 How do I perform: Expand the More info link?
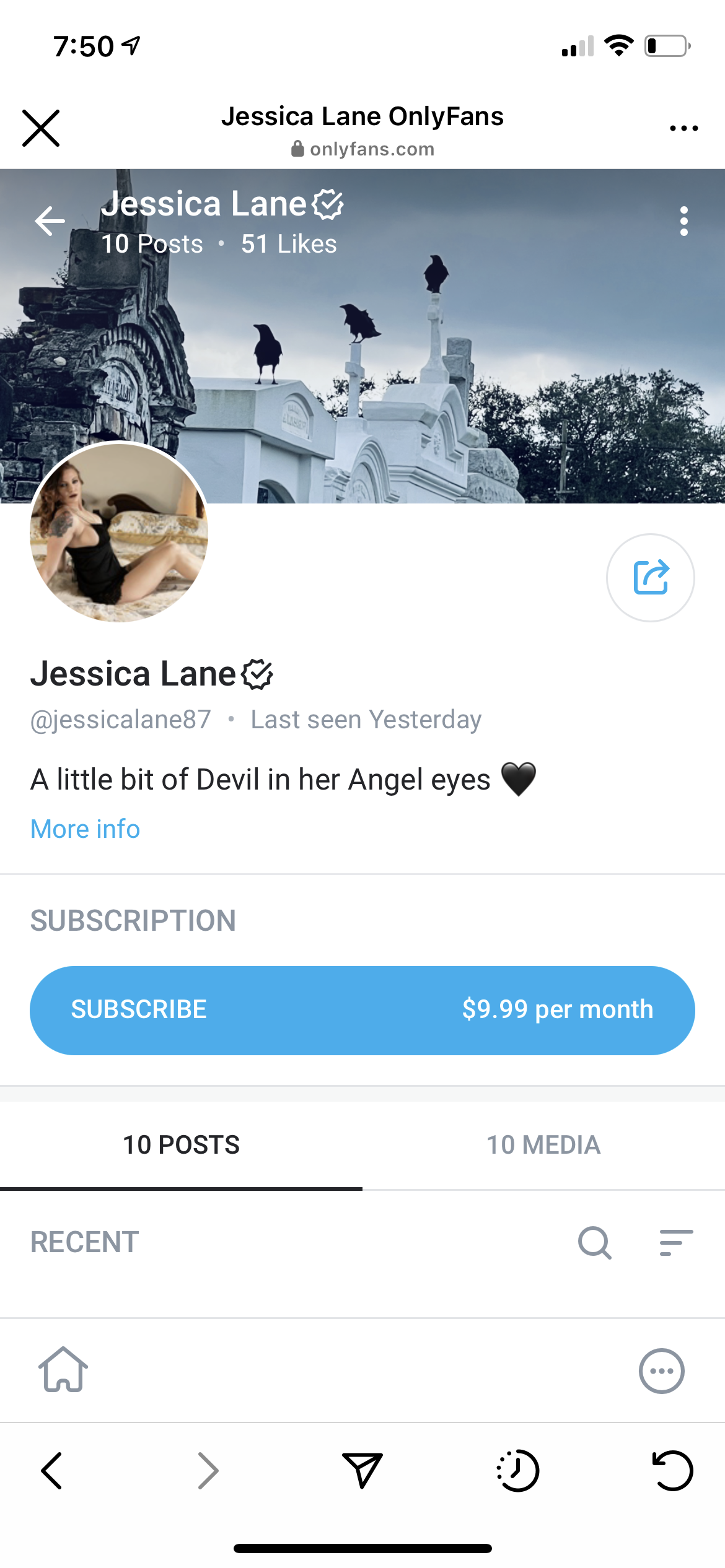point(85,829)
